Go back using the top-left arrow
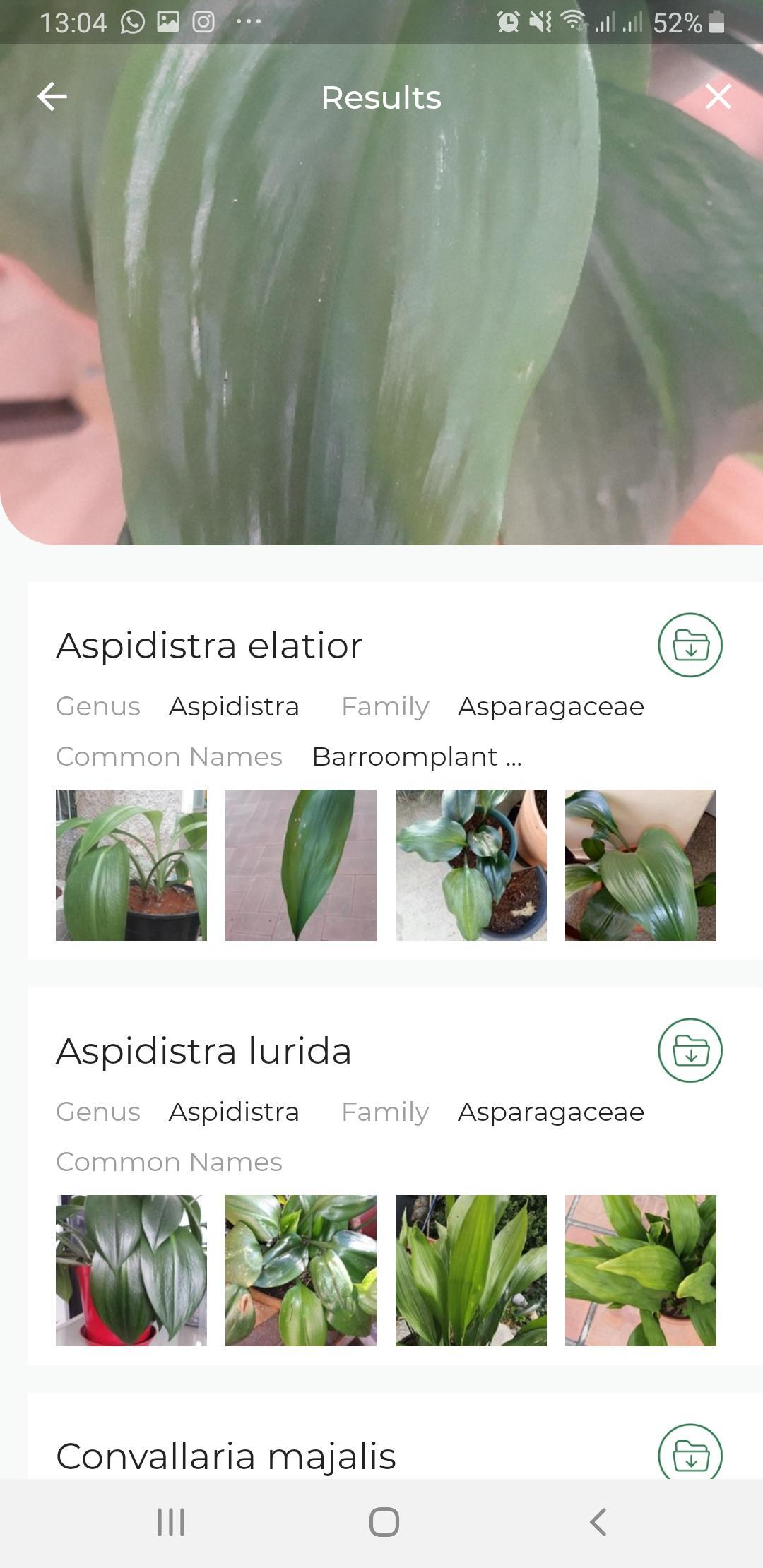This screenshot has height=1568, width=763. (52, 97)
